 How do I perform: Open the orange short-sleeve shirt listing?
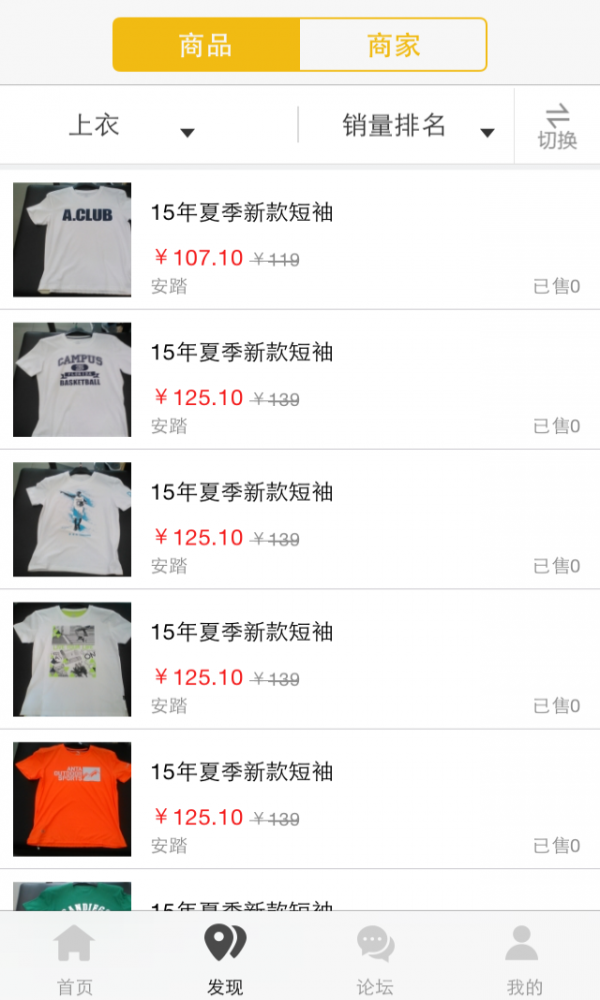coord(300,800)
